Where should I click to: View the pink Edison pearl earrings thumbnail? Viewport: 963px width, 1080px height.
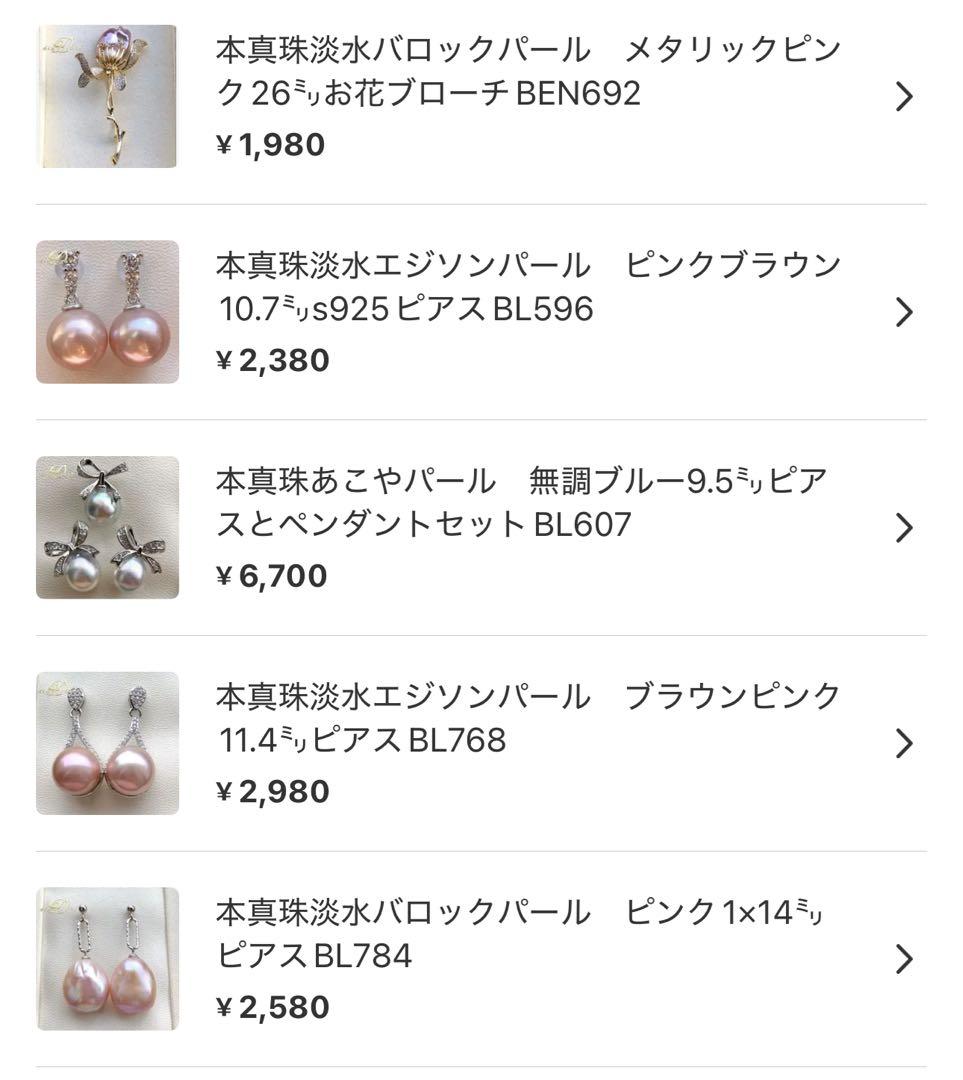point(108,312)
